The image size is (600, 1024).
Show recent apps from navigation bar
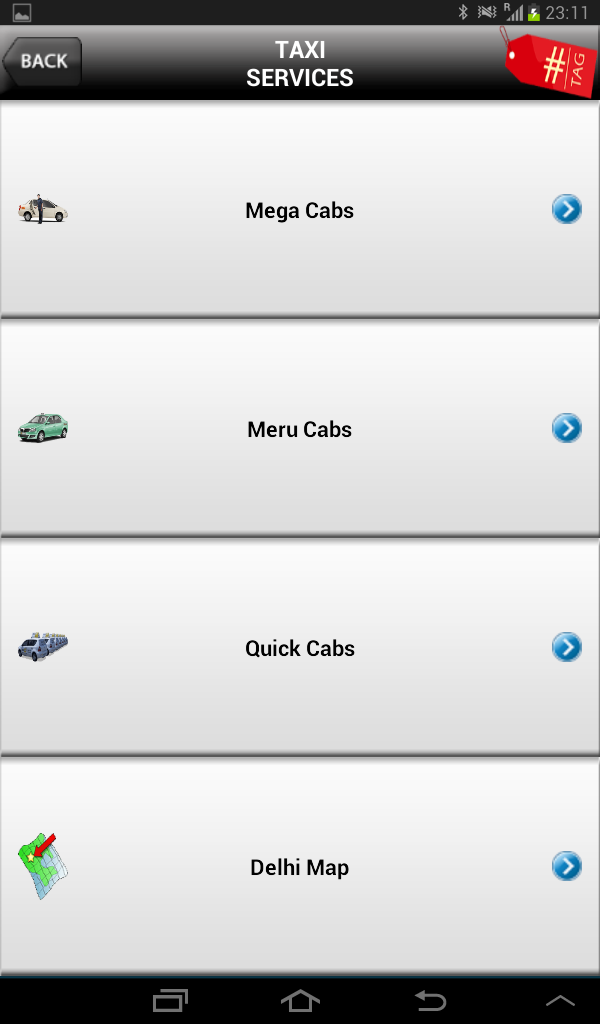point(170,1000)
